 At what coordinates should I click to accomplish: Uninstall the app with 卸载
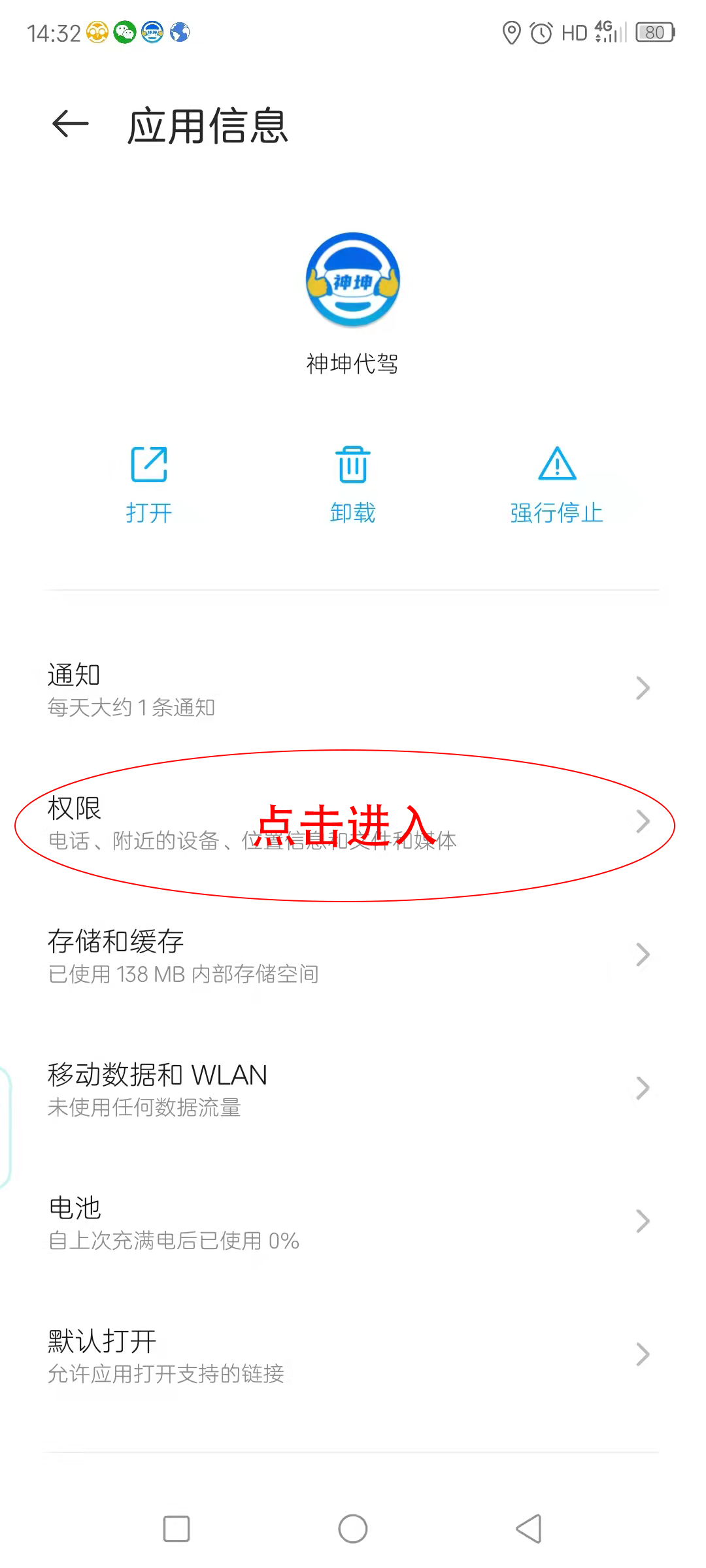(x=353, y=483)
